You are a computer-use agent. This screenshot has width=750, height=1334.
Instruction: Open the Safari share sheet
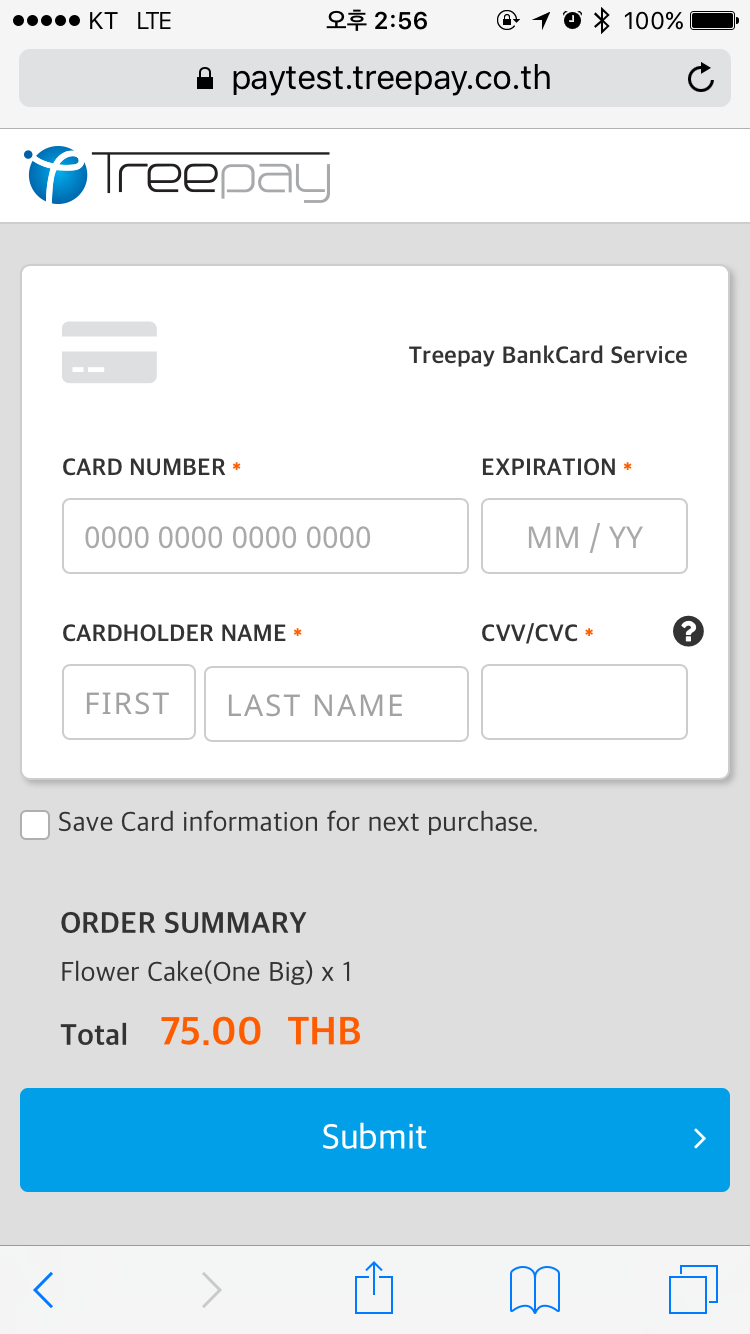(374, 1288)
